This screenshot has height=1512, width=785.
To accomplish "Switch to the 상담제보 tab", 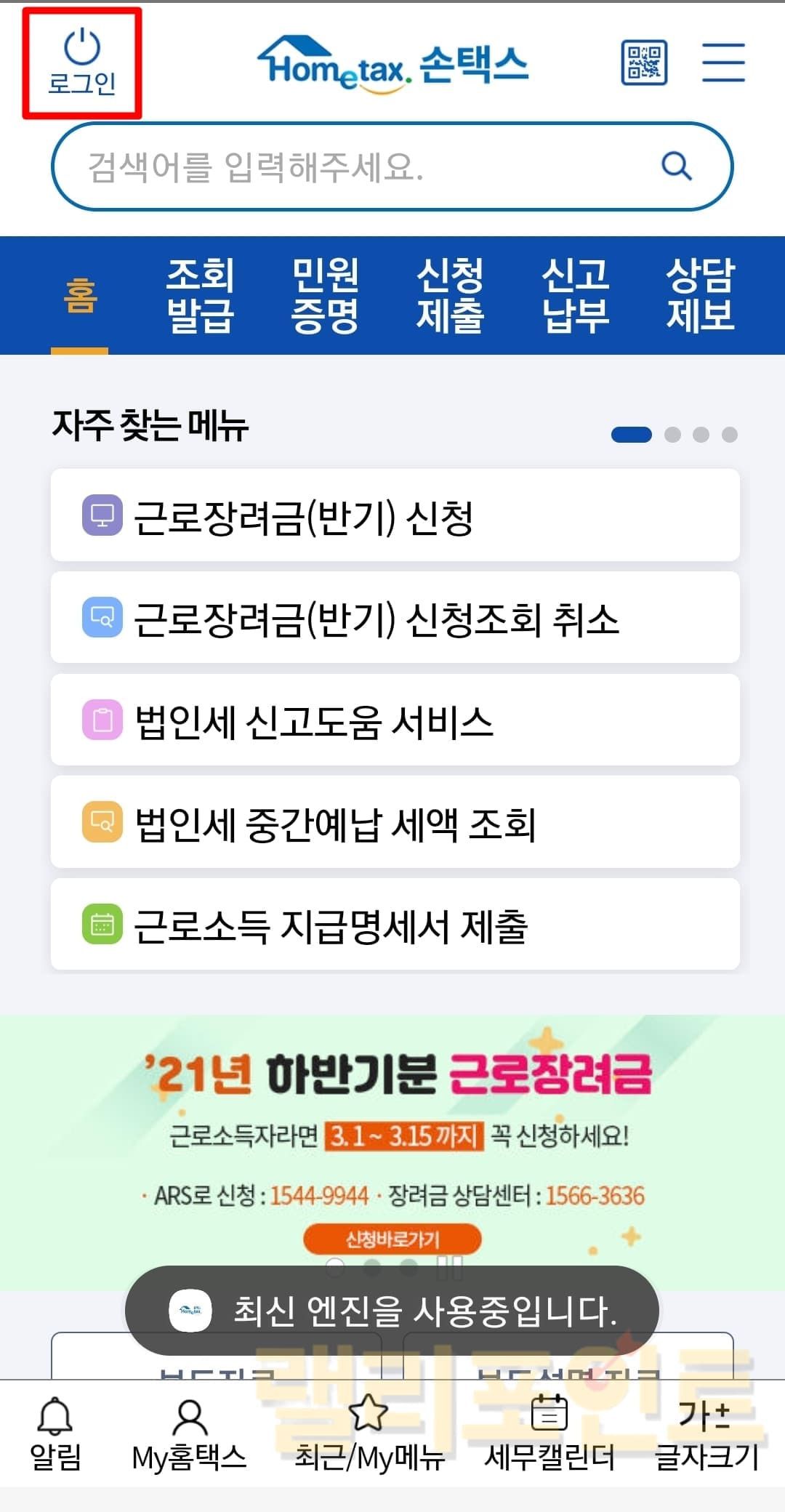I will click(x=700, y=295).
